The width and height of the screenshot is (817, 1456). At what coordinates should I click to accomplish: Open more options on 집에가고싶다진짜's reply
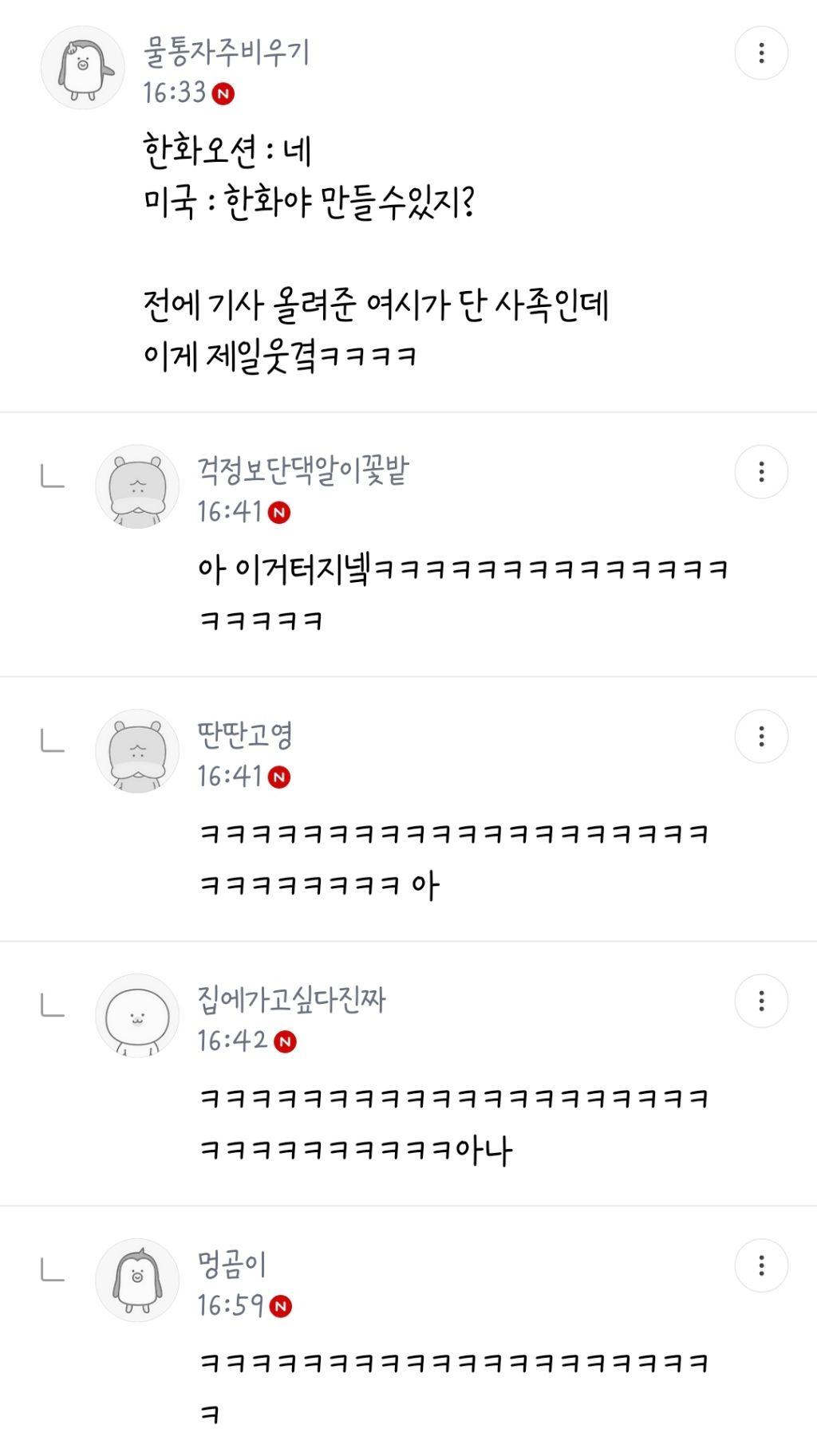761,1001
